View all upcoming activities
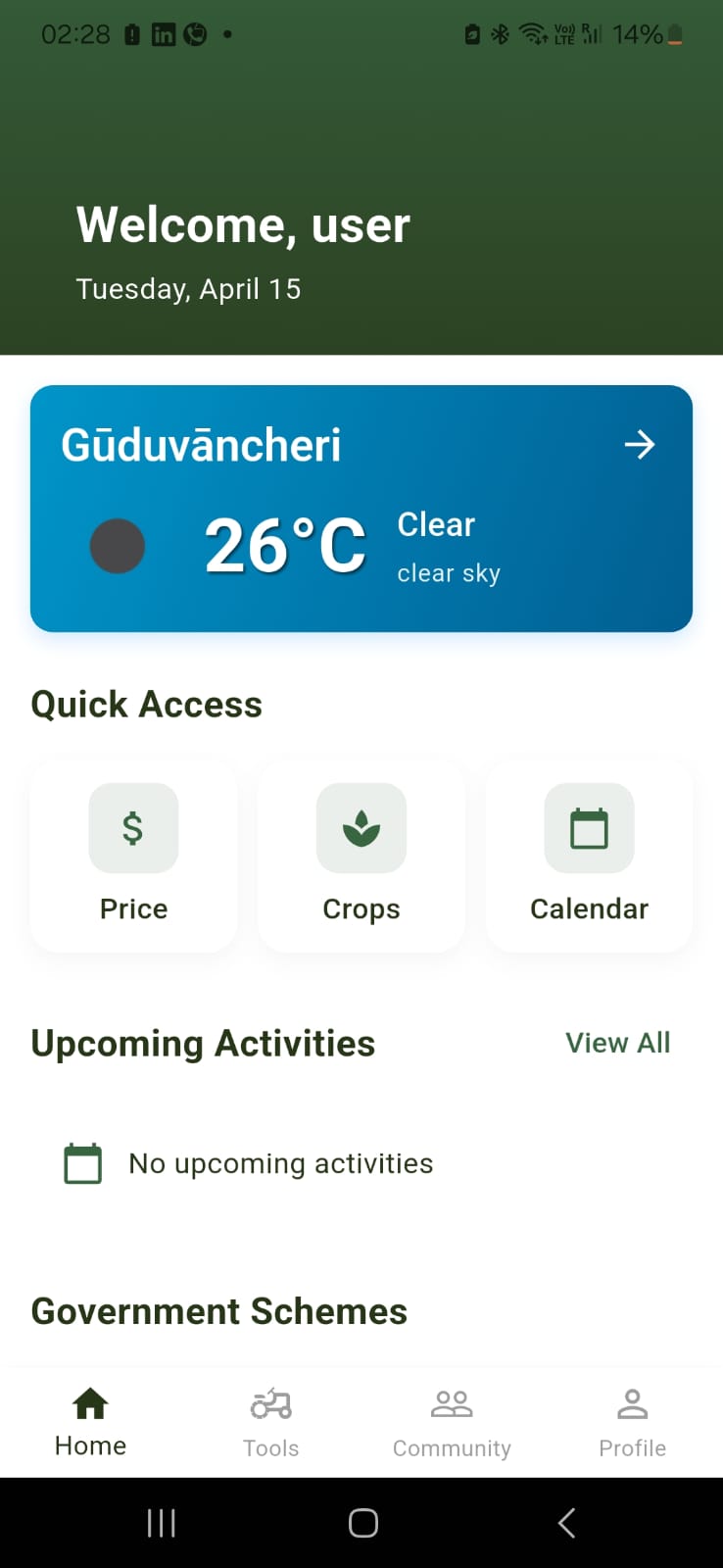 pos(617,1043)
